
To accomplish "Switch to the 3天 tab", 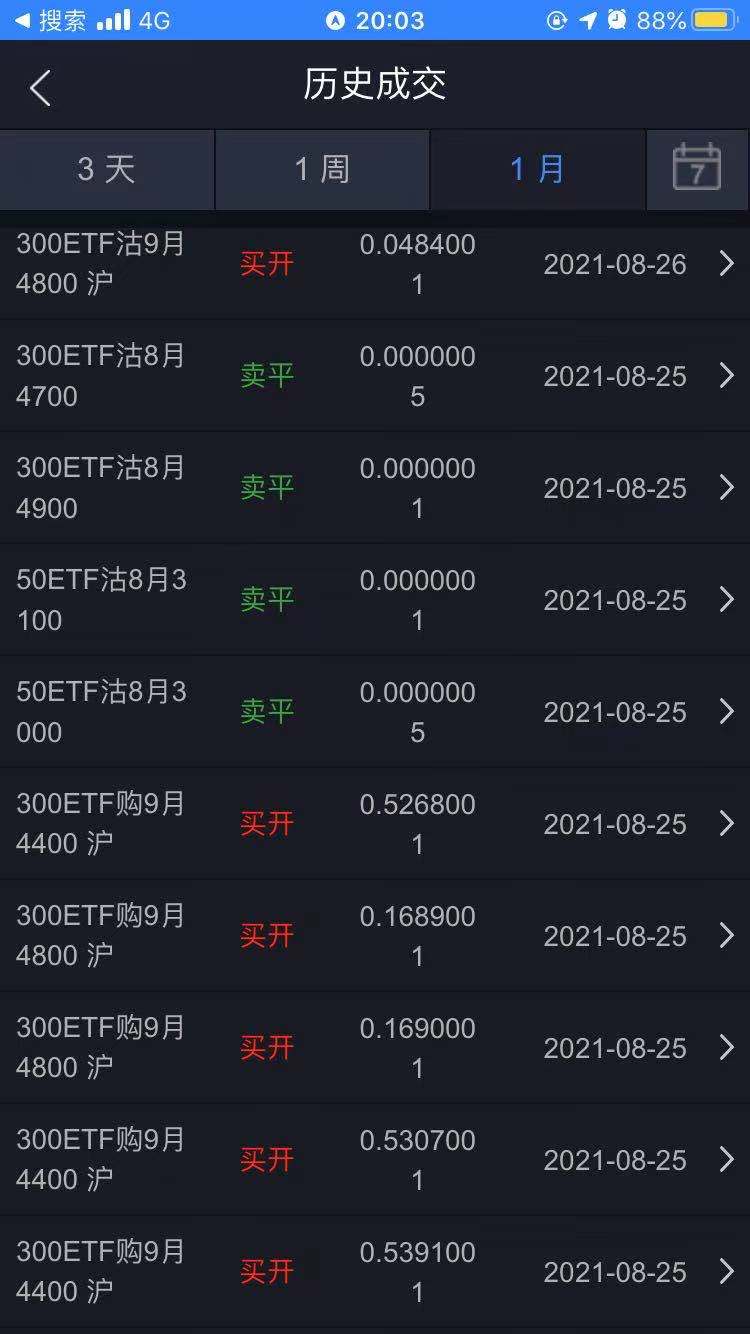I will click(107, 170).
